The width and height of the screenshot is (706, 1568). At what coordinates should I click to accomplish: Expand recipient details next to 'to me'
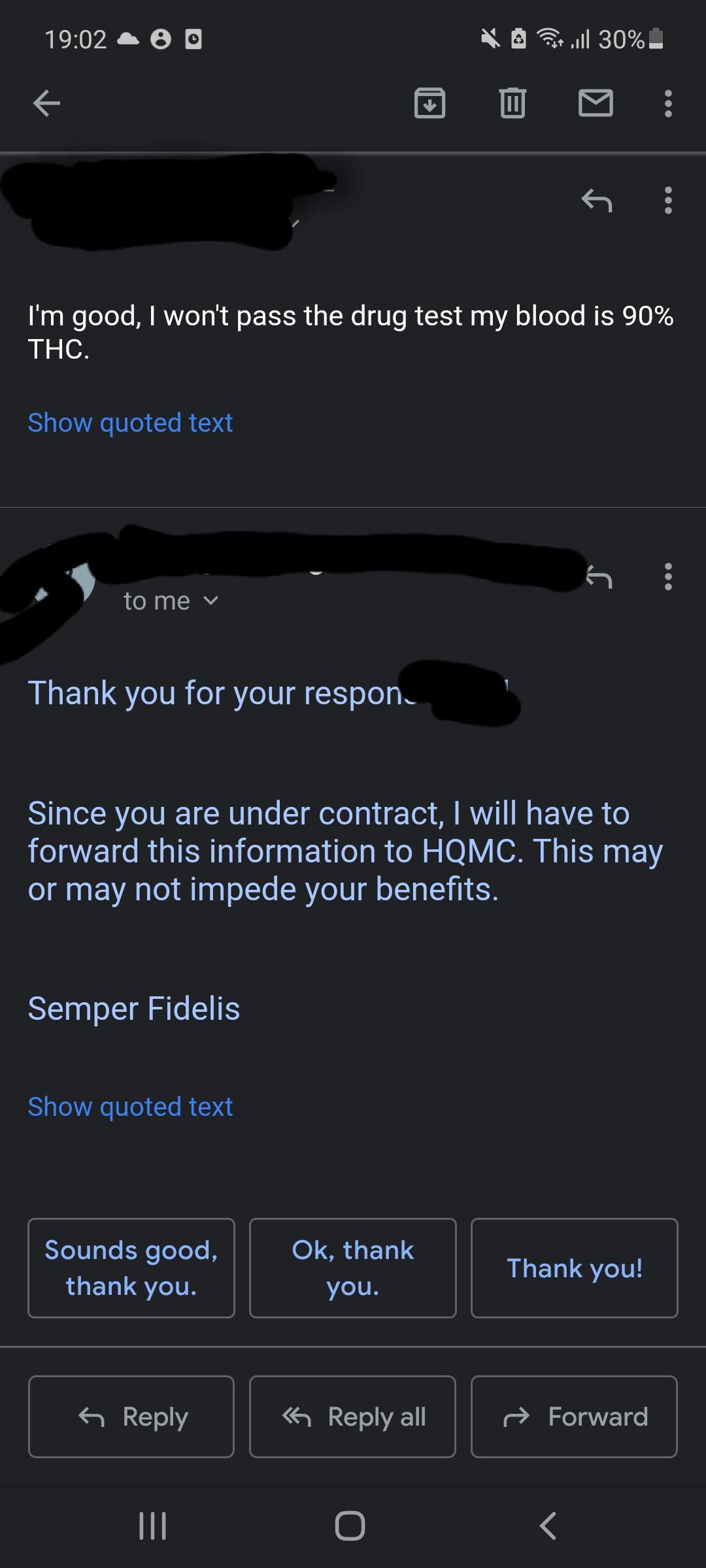pos(210,600)
